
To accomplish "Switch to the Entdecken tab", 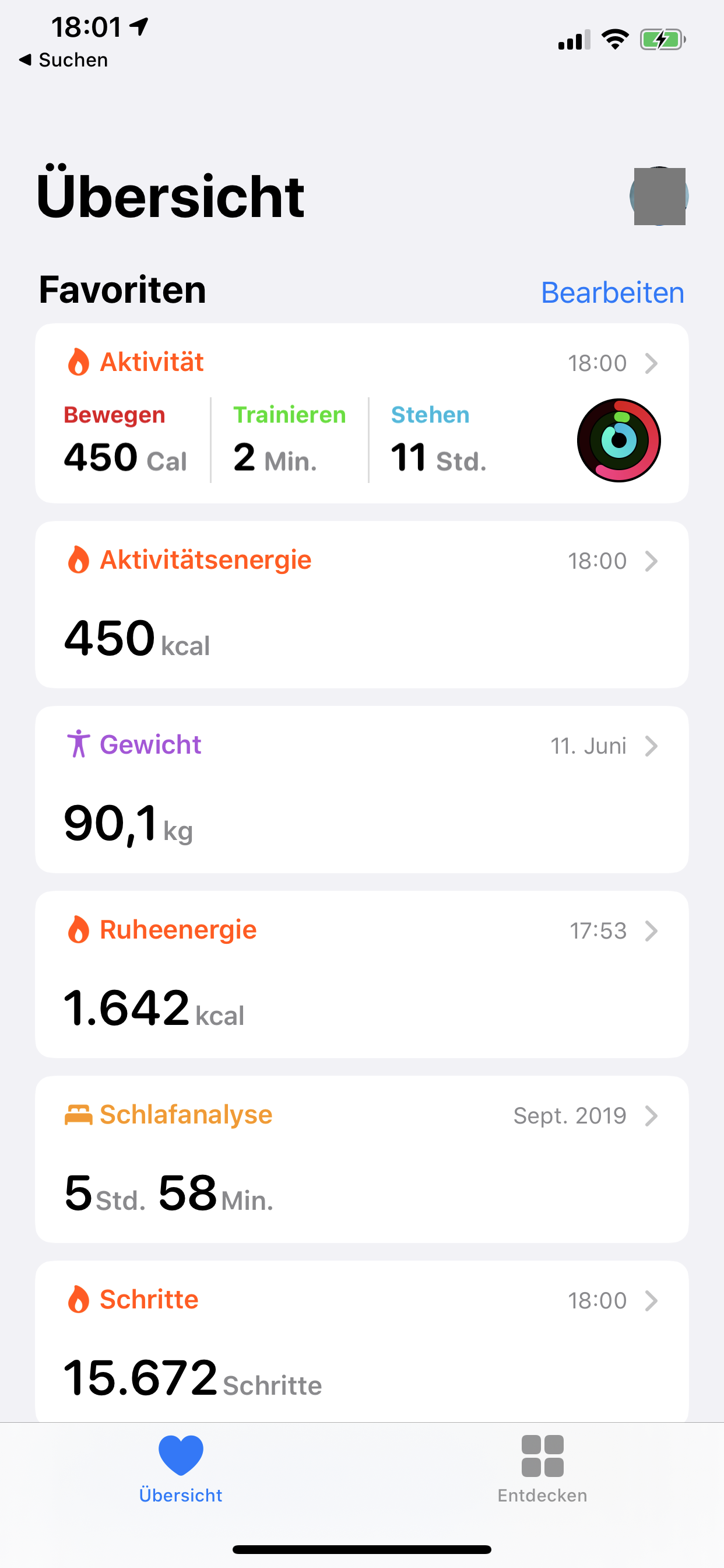I will tap(542, 1468).
